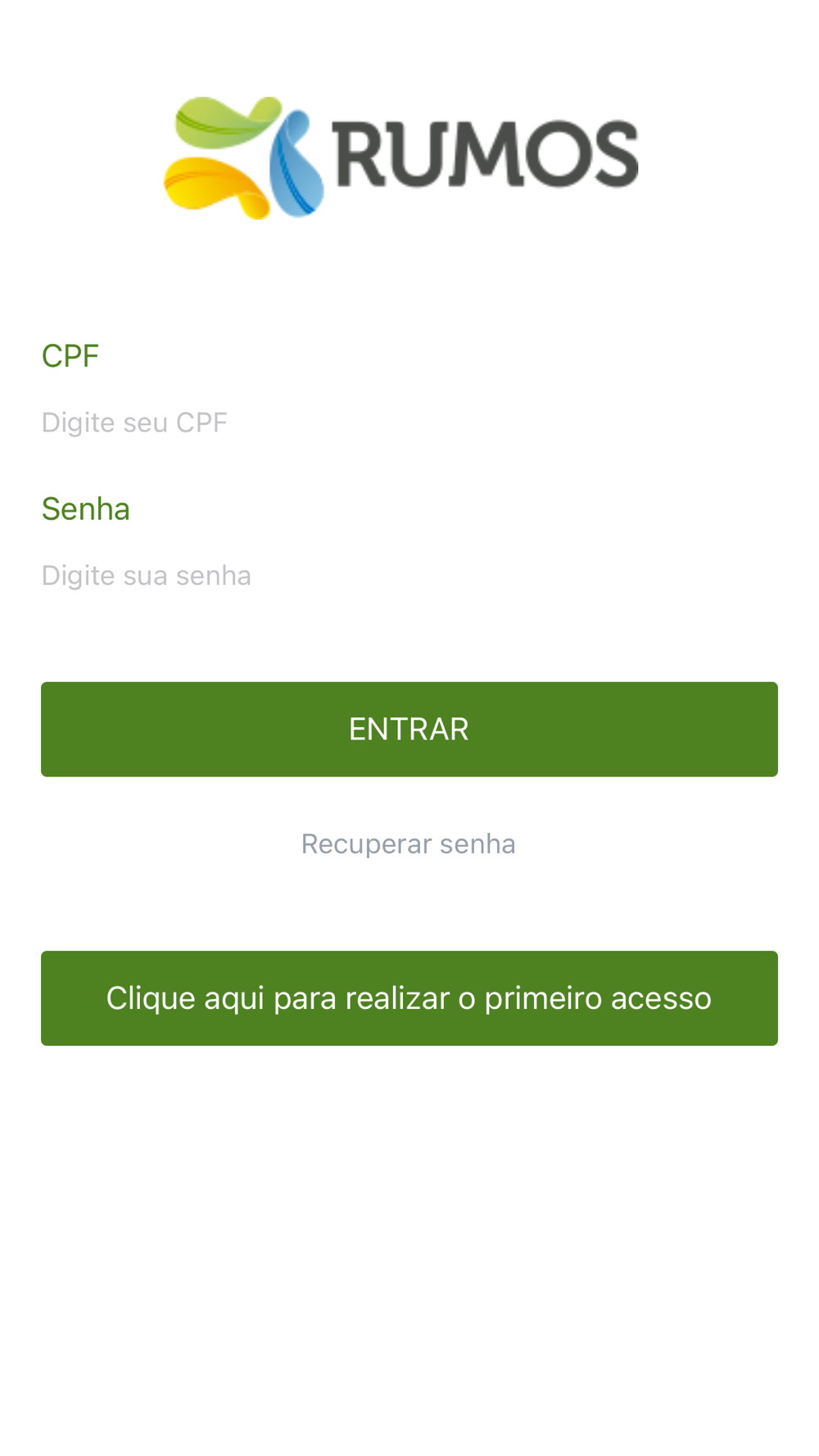Tap the ENTRAR button to log in
Viewport: 819px width, 1456px height.
(409, 729)
